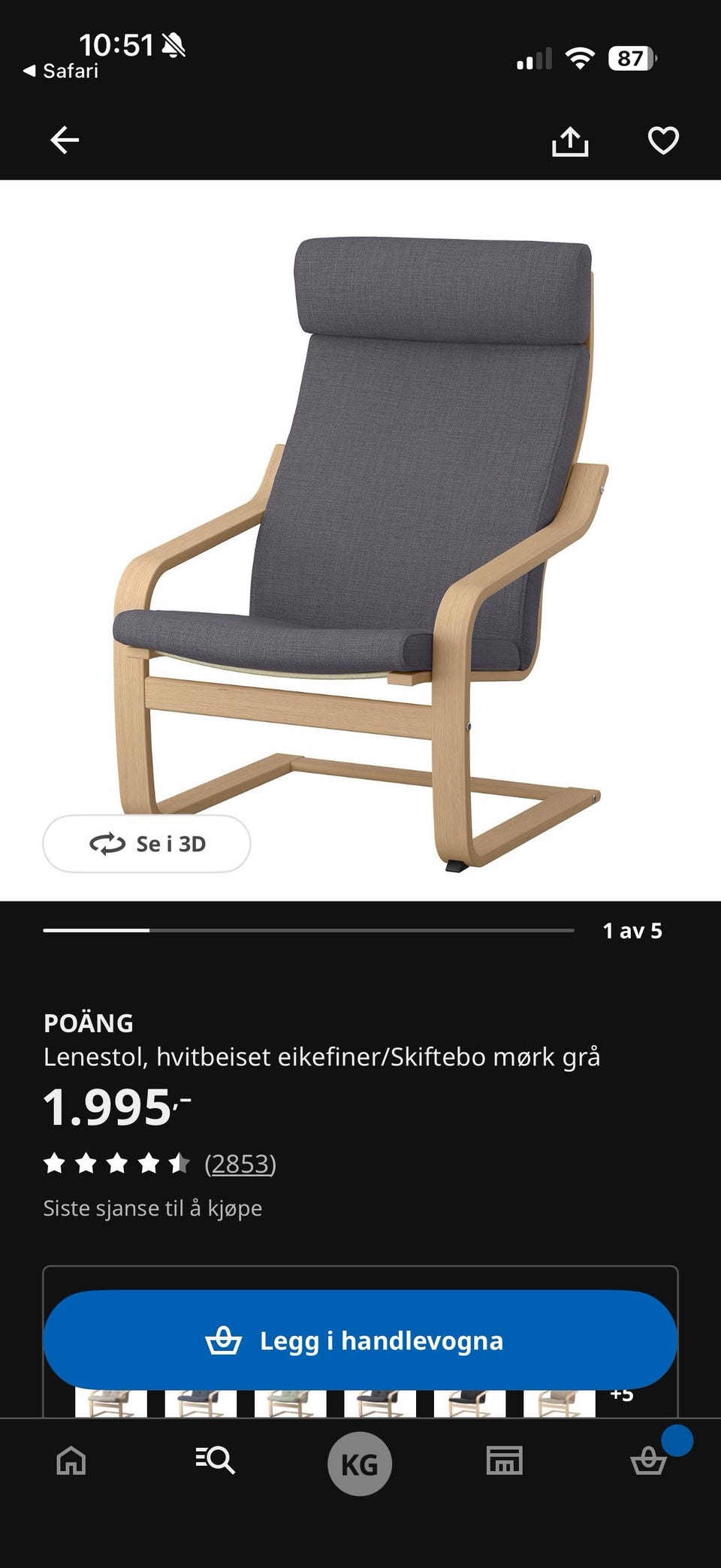Image resolution: width=721 pixels, height=1568 pixels.
Task: Activate the 3D view rotation toggle
Action: point(147,843)
